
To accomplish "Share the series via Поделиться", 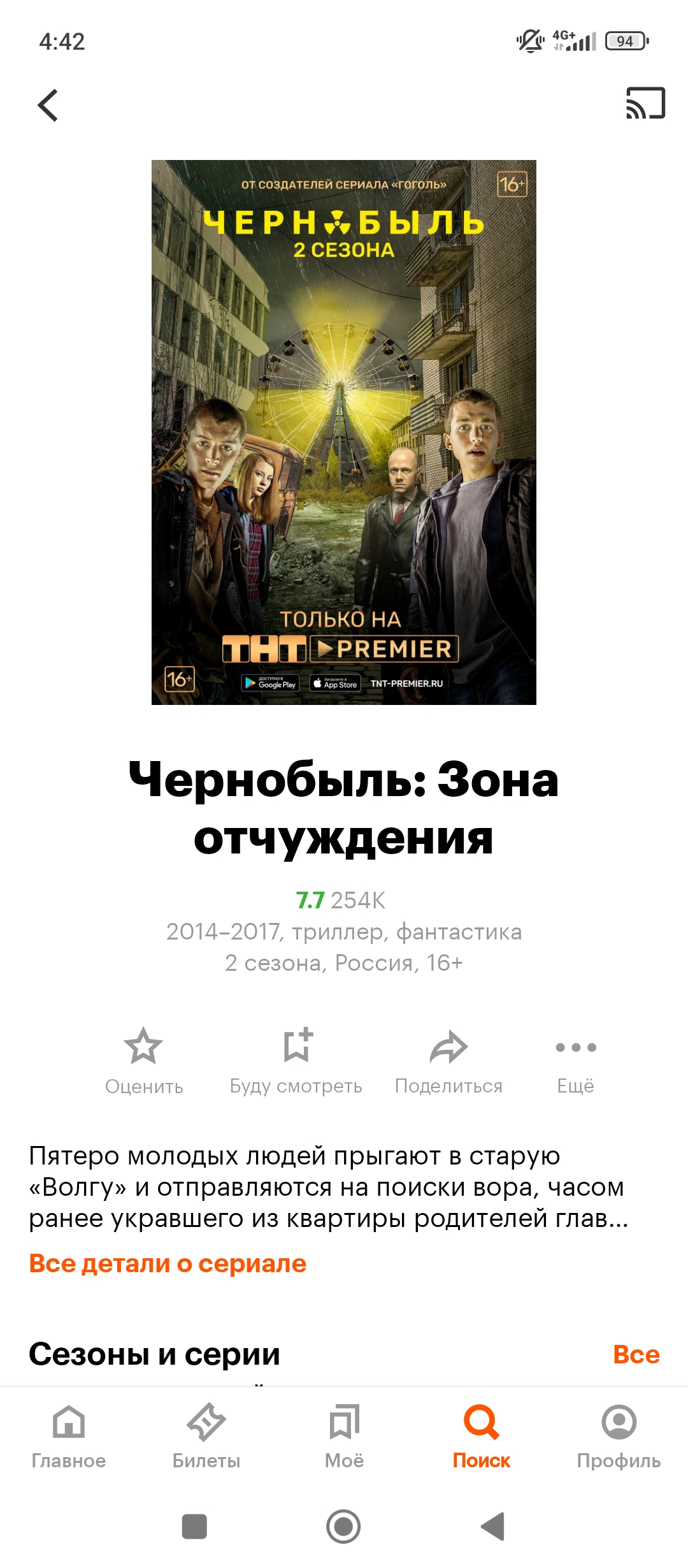I will [x=448, y=1059].
